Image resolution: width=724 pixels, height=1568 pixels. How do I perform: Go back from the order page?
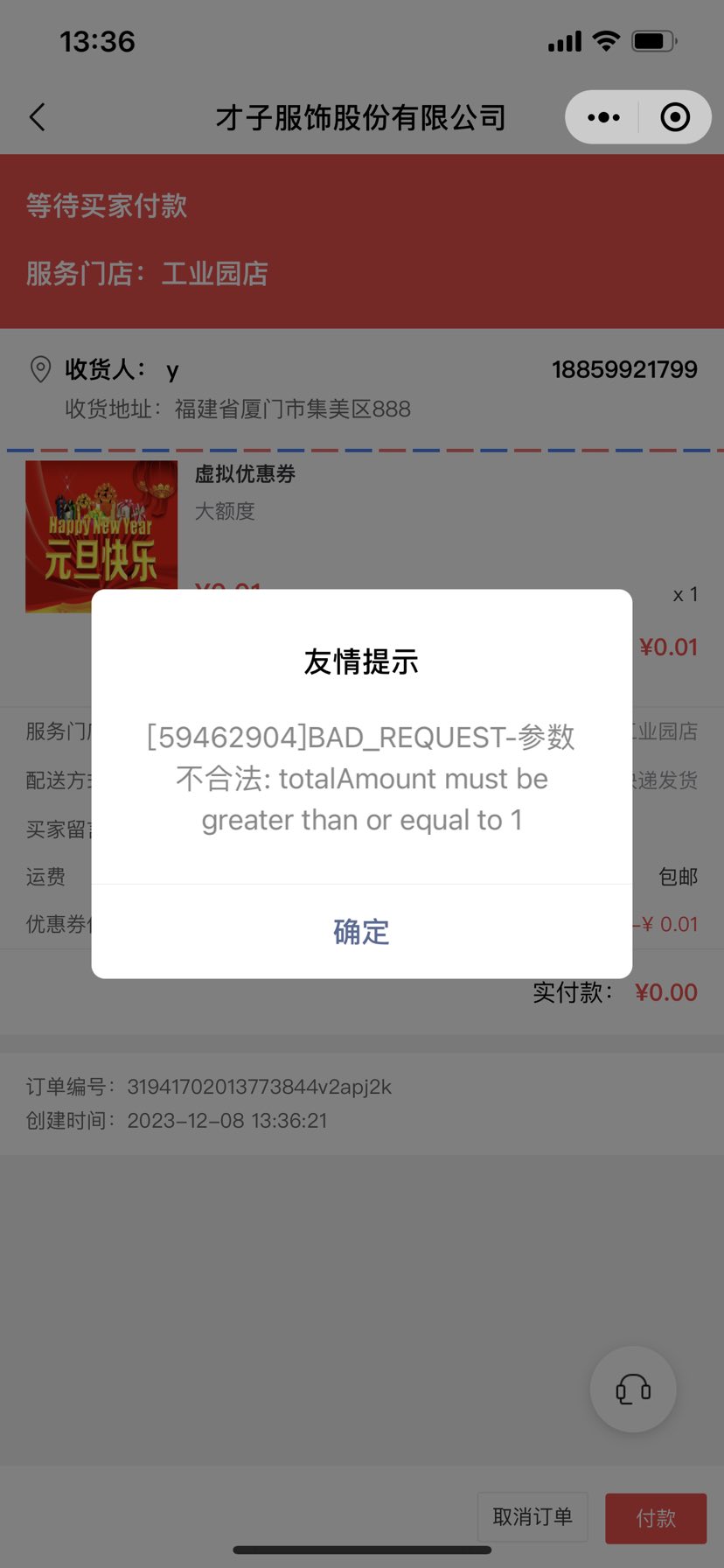38,117
